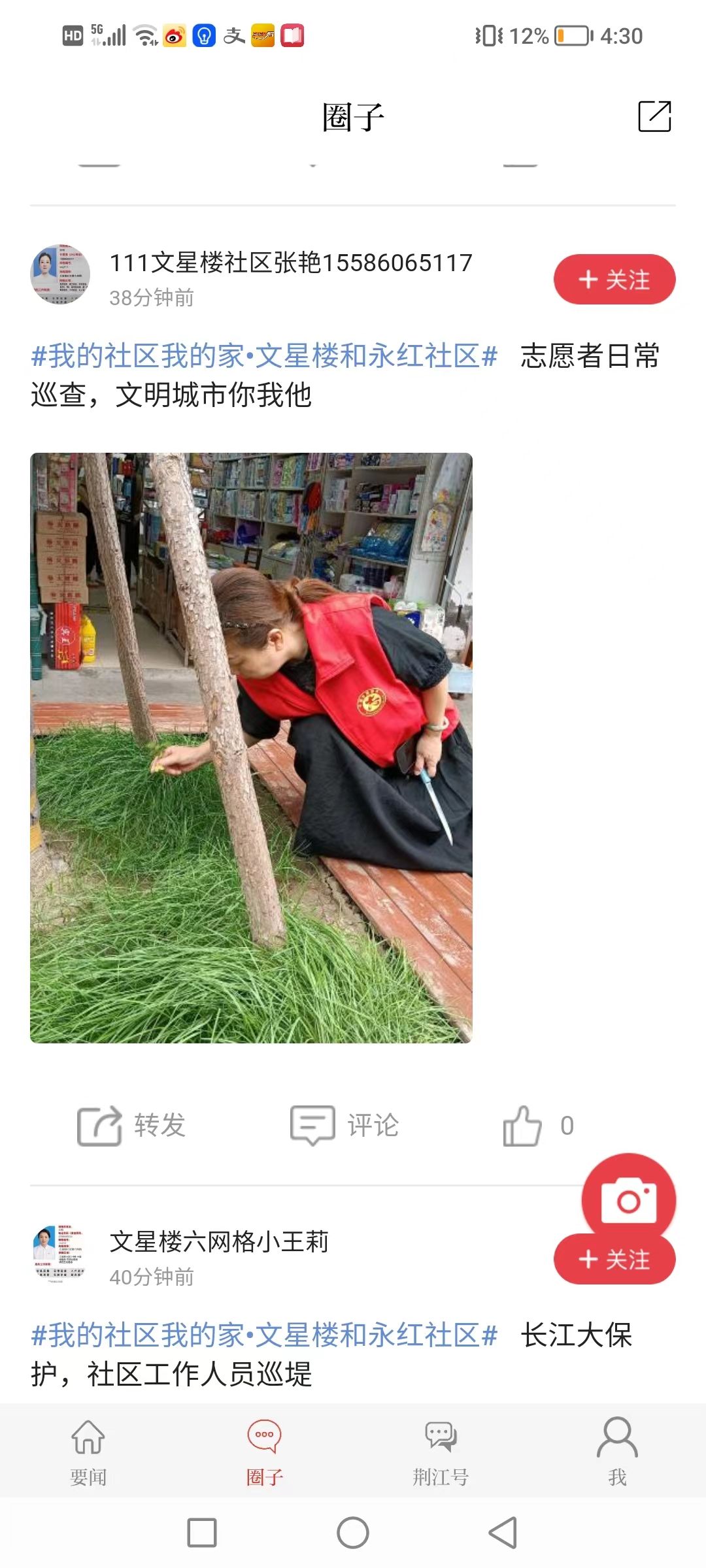
Task: Tap the system back button
Action: (x=503, y=1533)
